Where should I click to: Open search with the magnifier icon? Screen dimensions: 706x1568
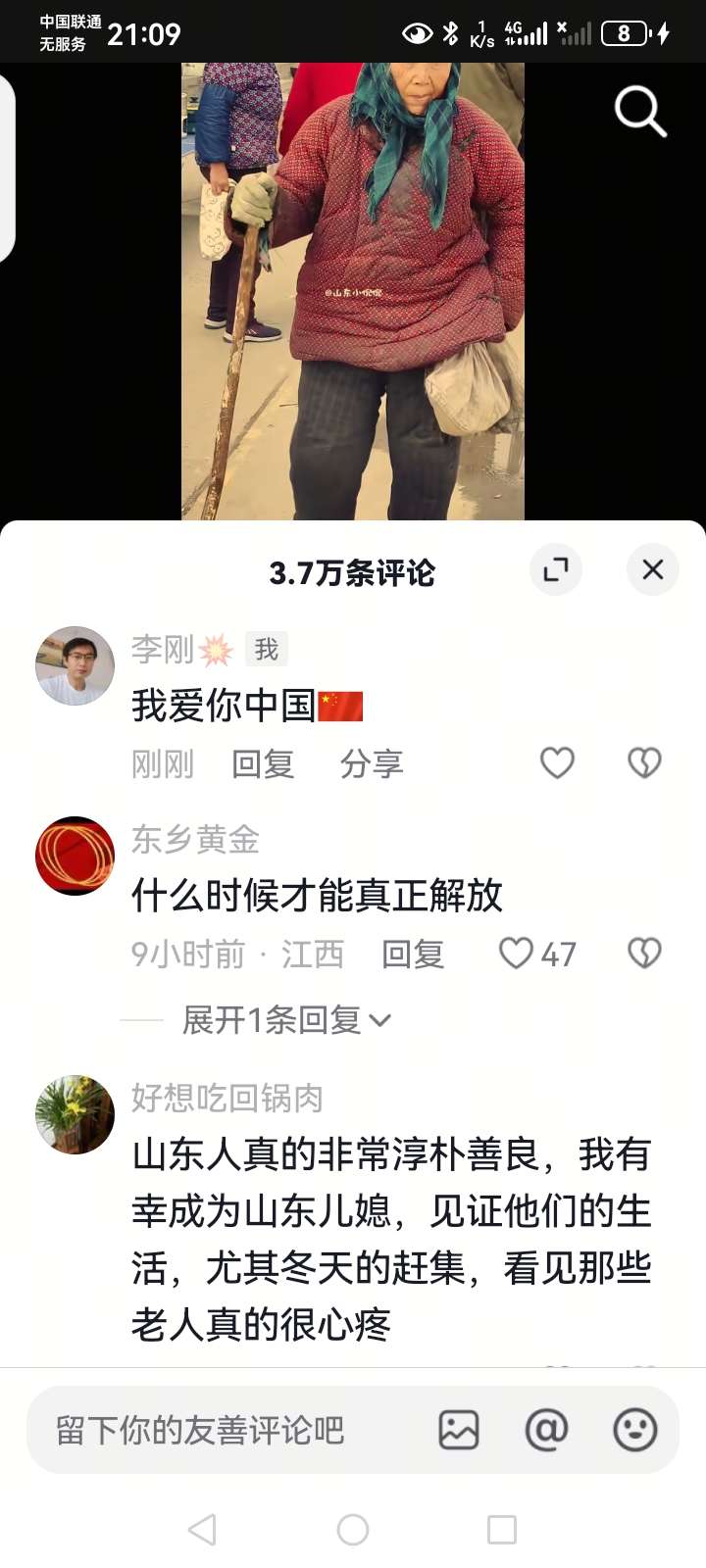coord(640,111)
